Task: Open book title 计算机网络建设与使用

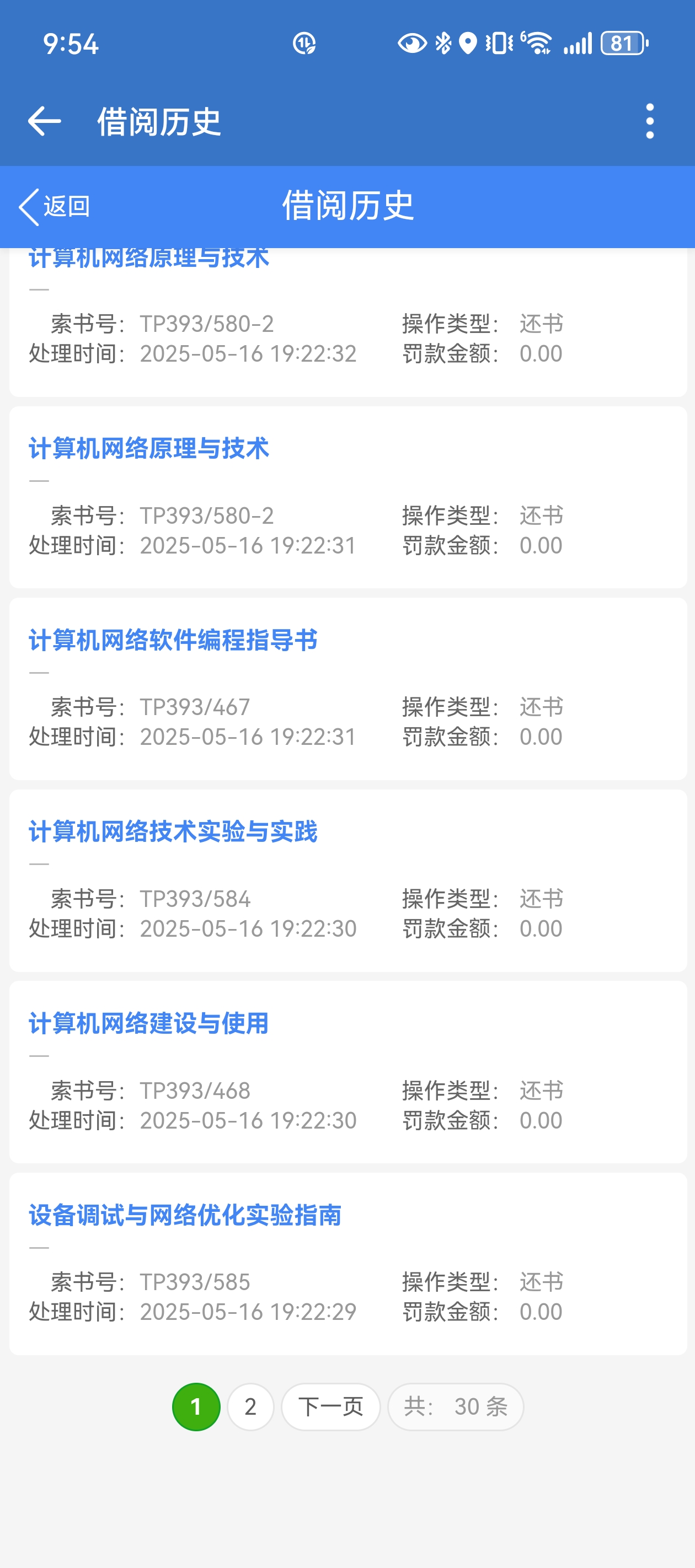Action: (148, 1024)
